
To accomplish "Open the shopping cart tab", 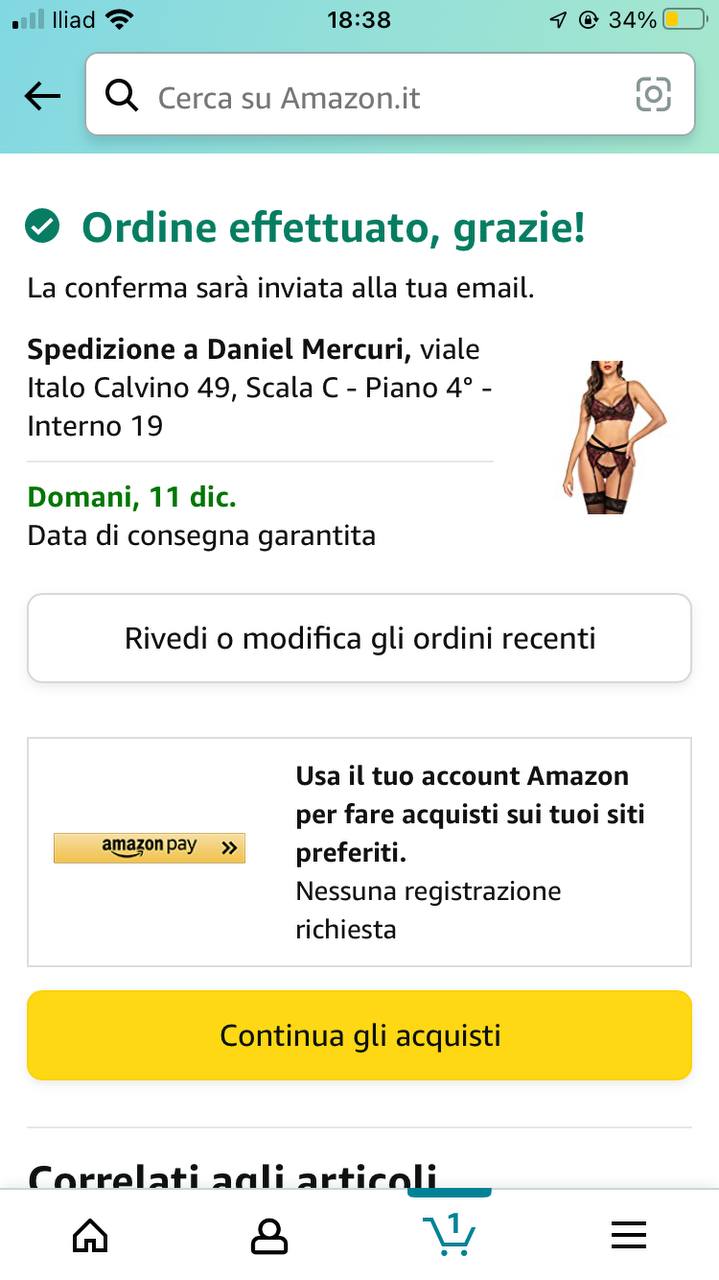I will click(x=449, y=1234).
